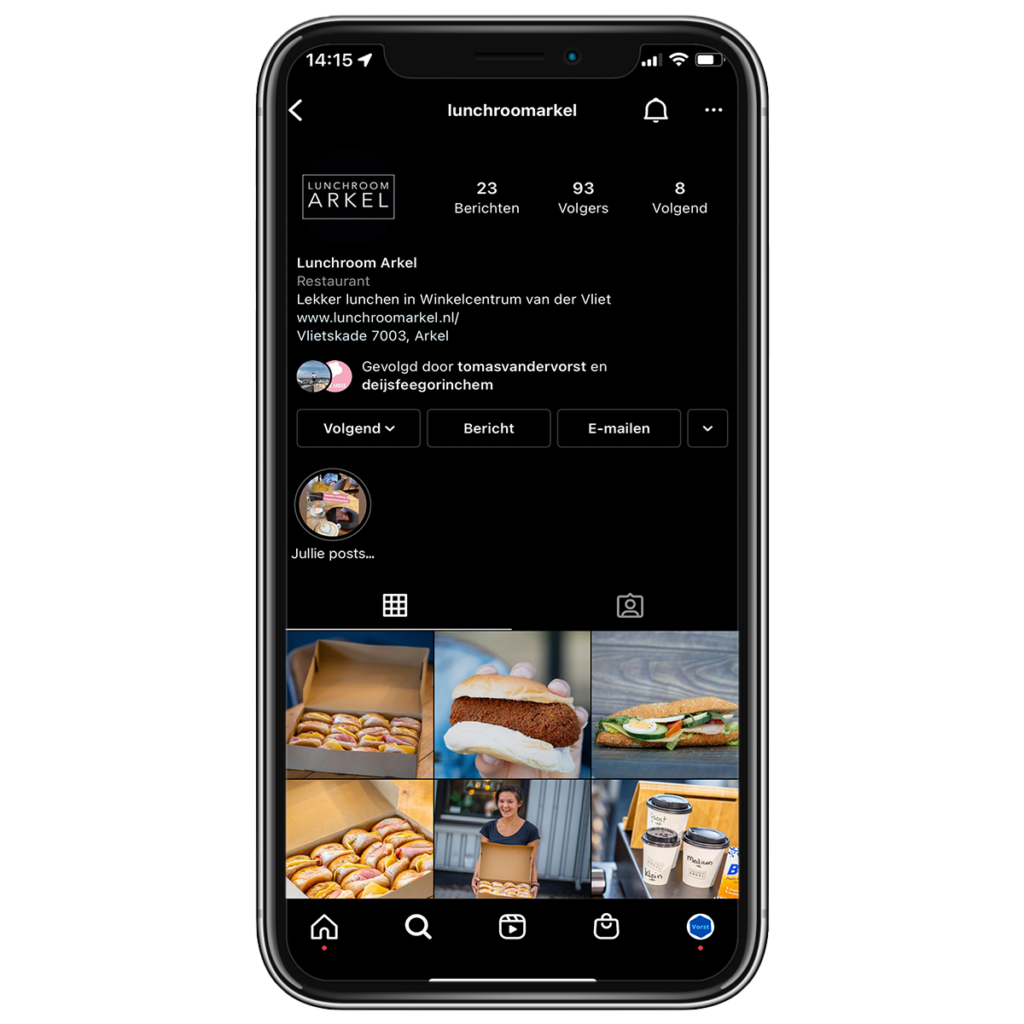Open the post of the woman holding a box
Viewport: 1024px width, 1024px height.
click(512, 838)
